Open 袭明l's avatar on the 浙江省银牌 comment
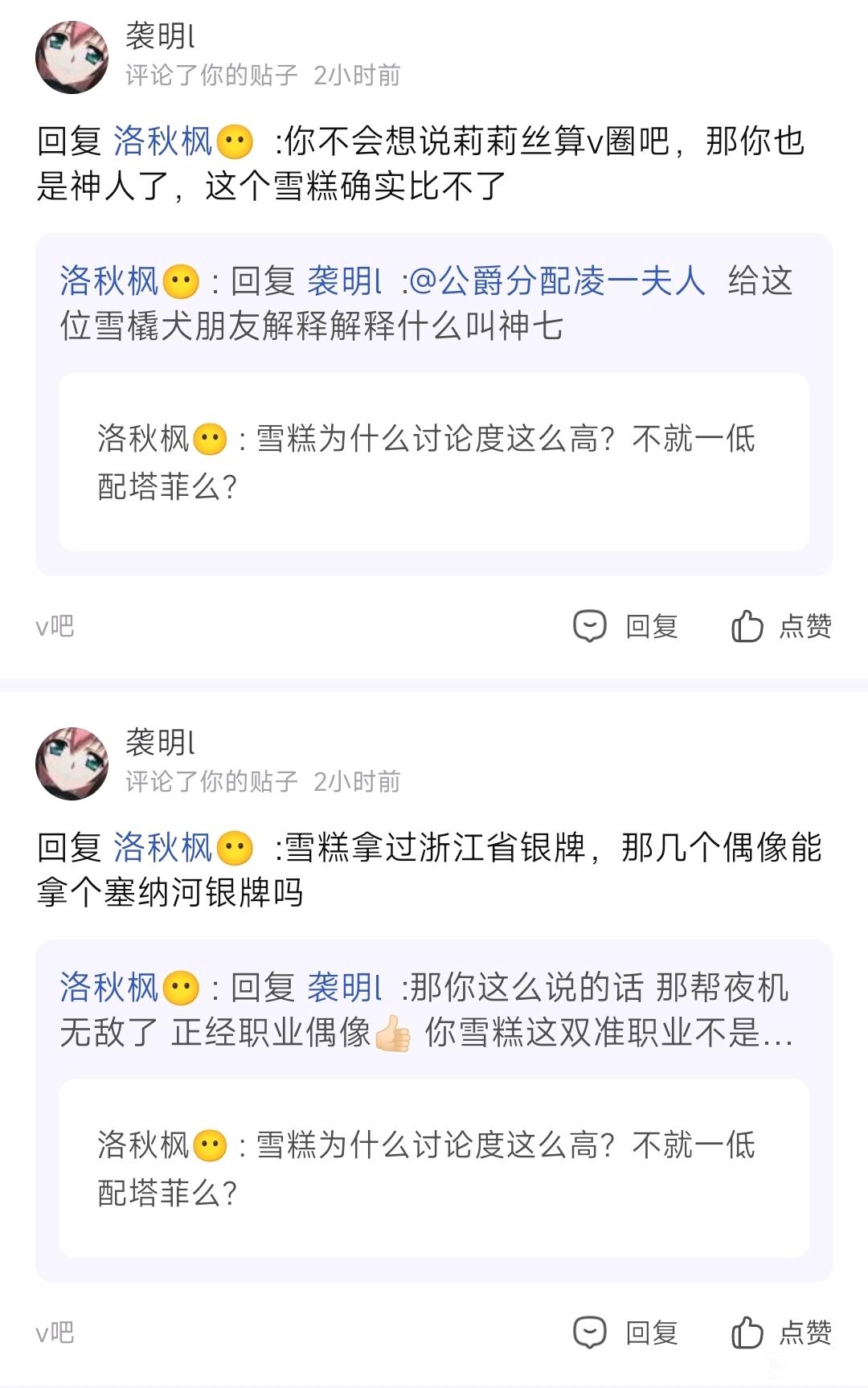Image resolution: width=868 pixels, height=1388 pixels. point(72,764)
